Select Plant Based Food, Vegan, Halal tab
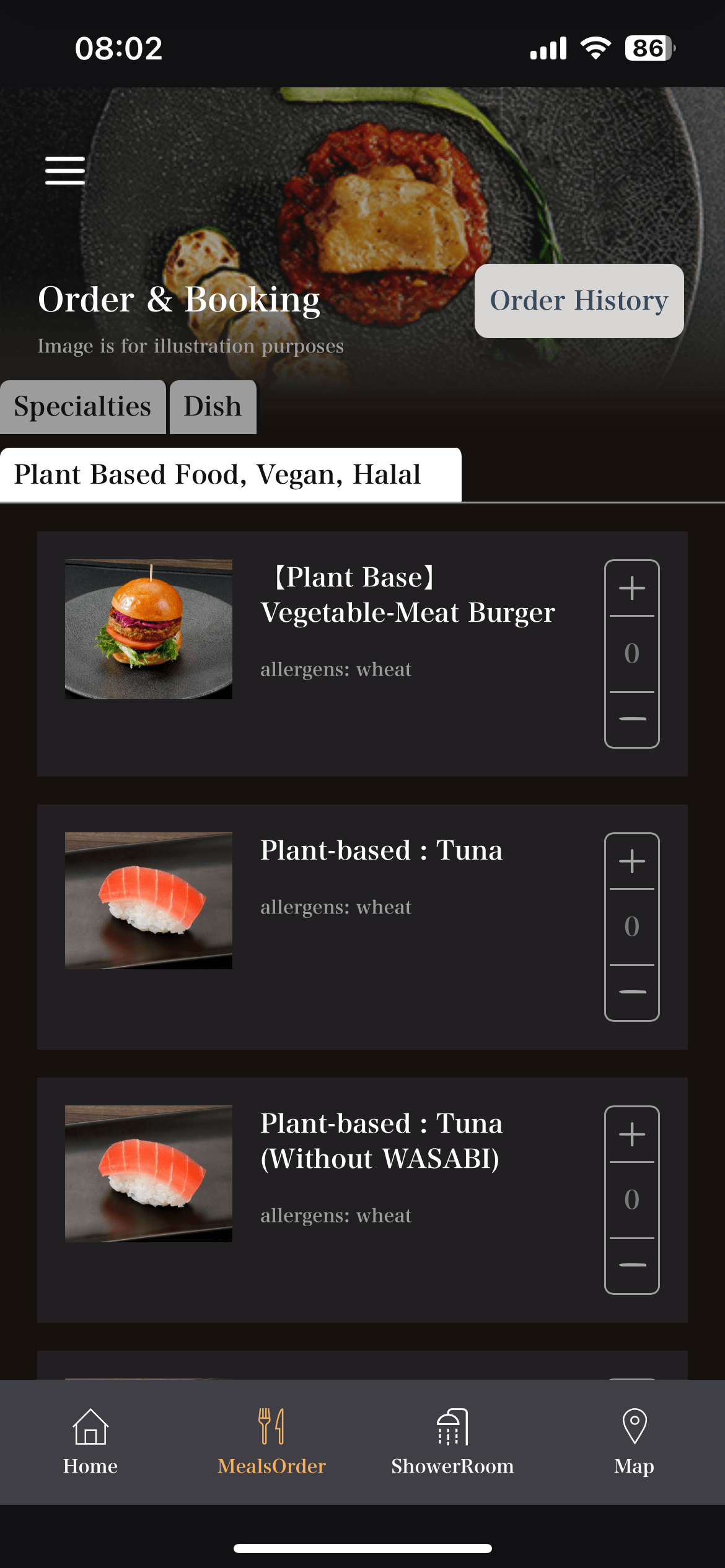This screenshot has height=1568, width=725. (x=230, y=475)
